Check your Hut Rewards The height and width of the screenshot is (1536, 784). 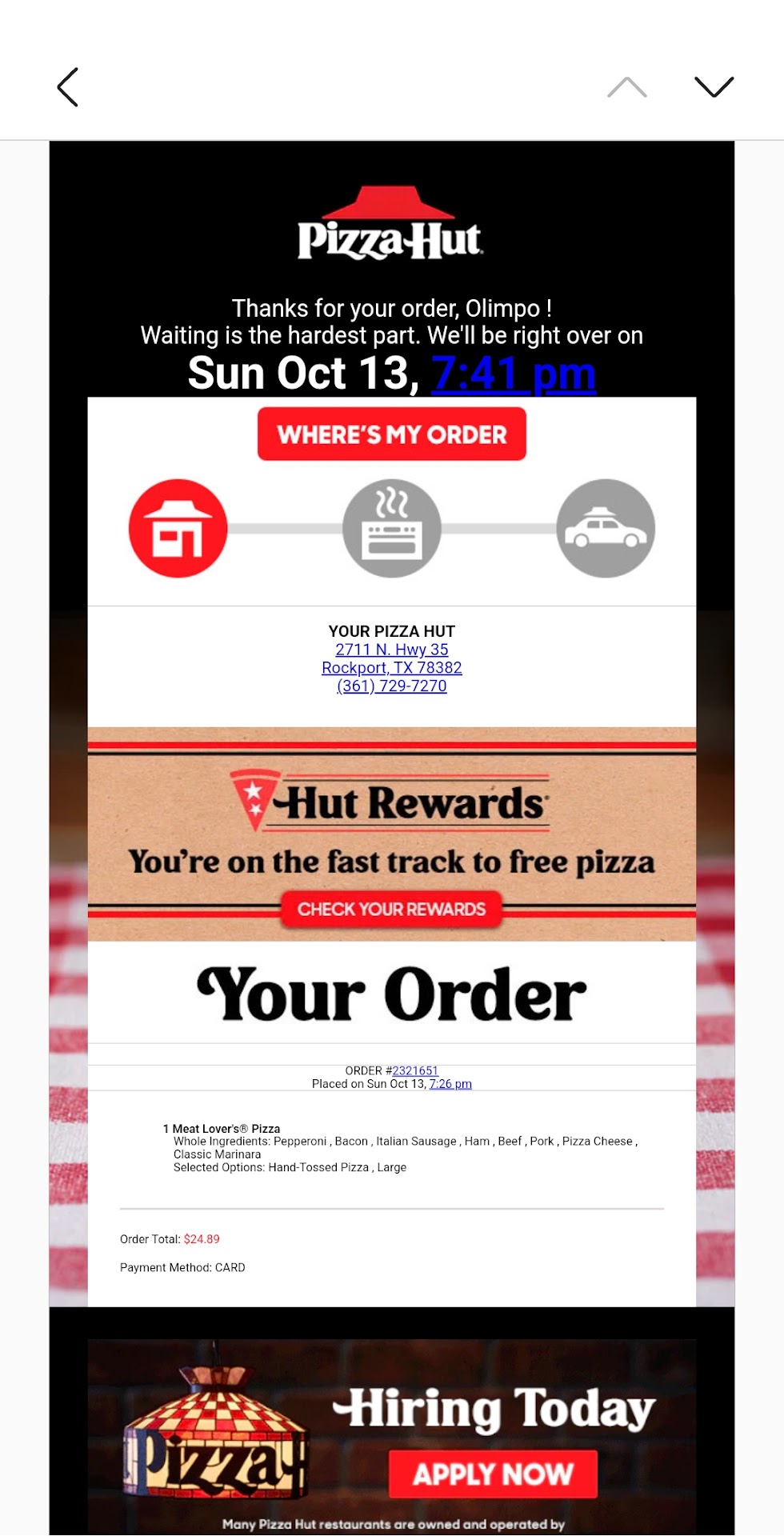(391, 910)
